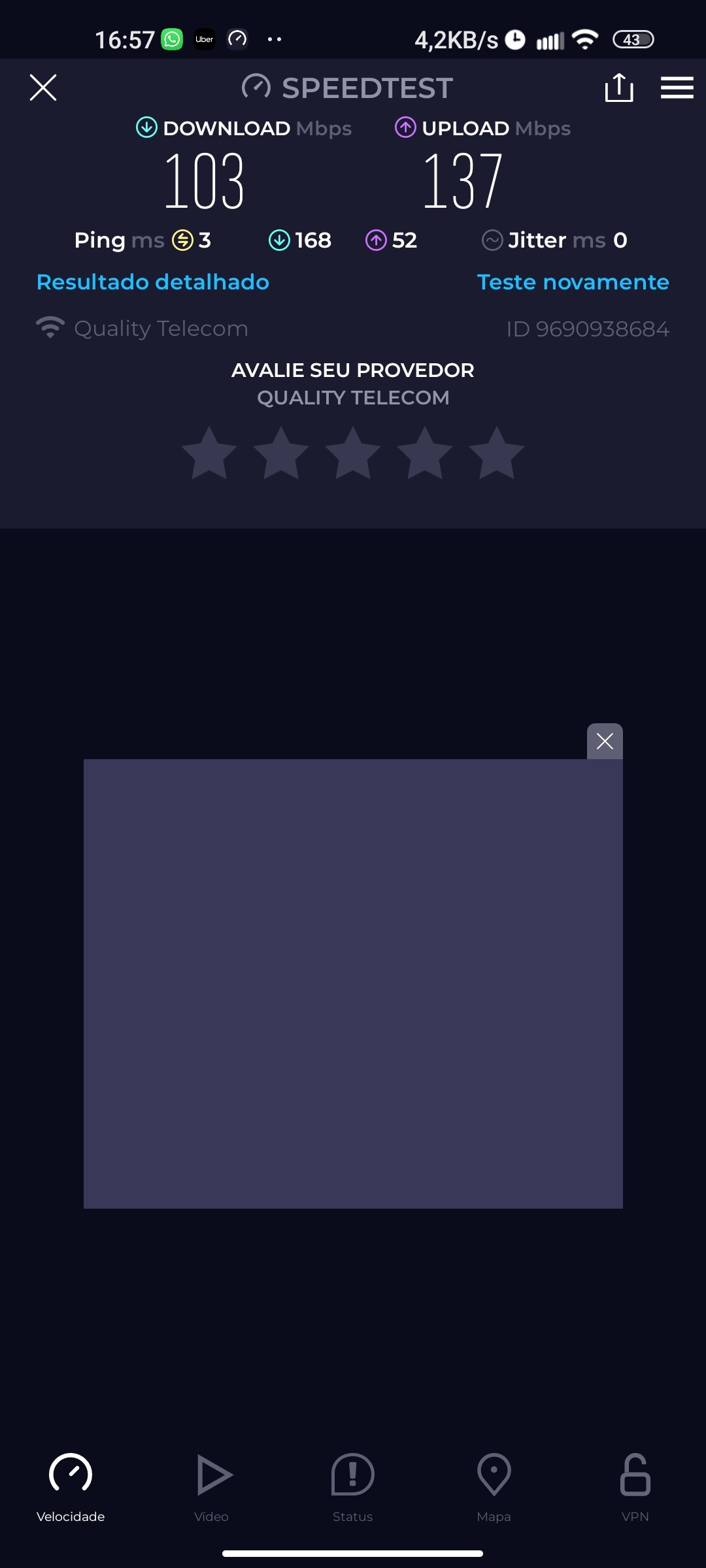Rate Quality Telecom five stars
Viewport: 706px width, 1568px height.
tap(497, 453)
